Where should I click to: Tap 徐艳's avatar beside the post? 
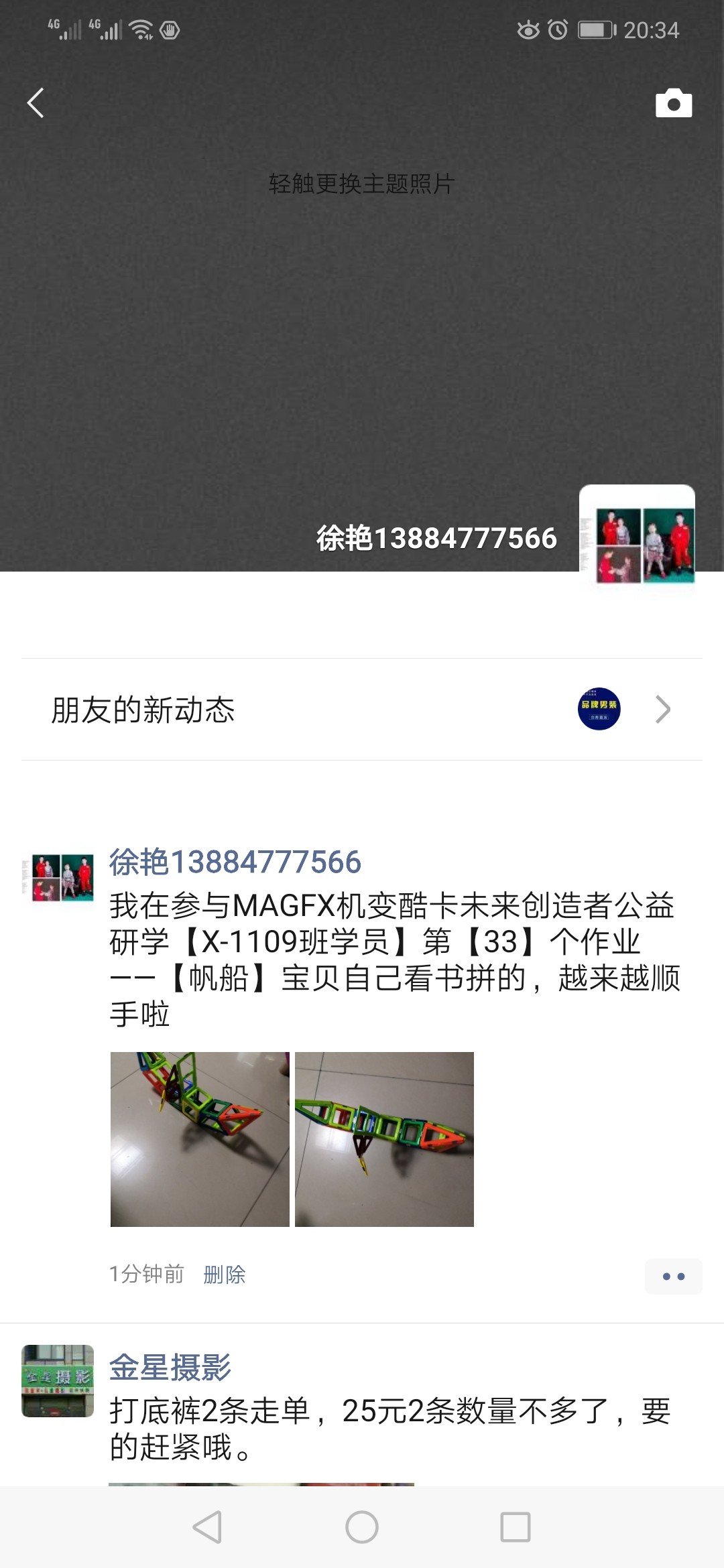pos(58,877)
